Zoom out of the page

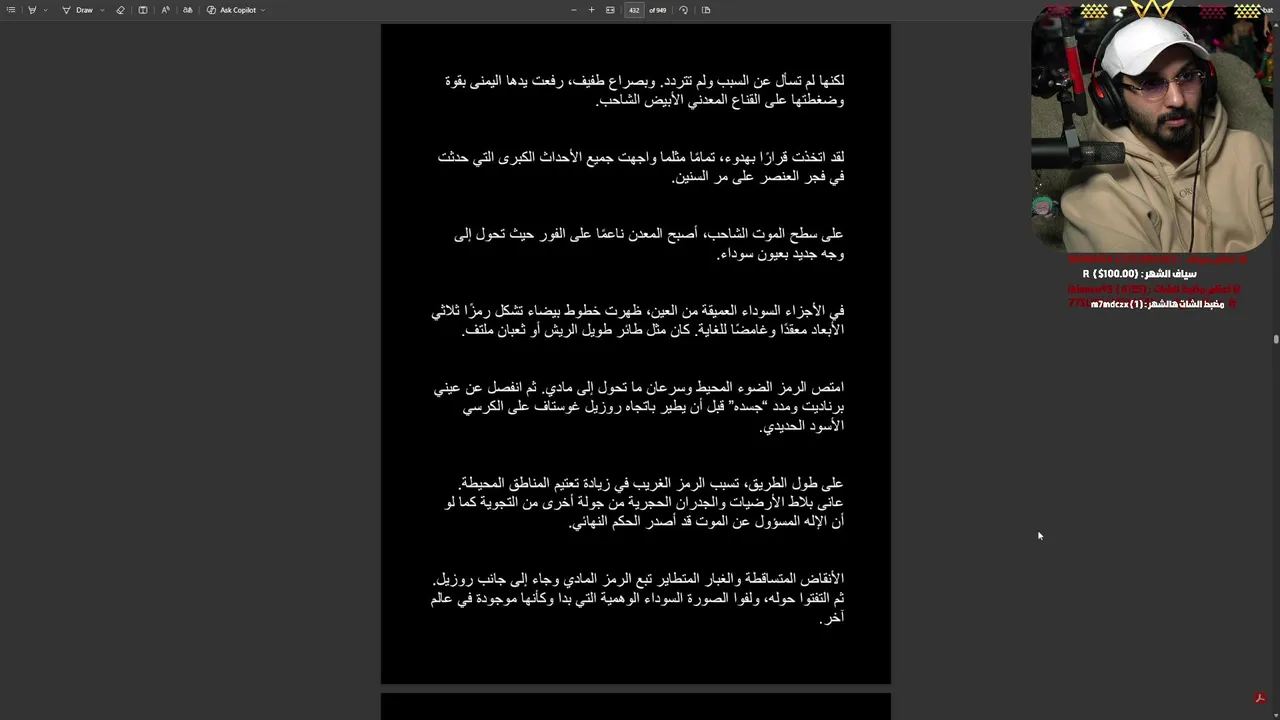[573, 10]
